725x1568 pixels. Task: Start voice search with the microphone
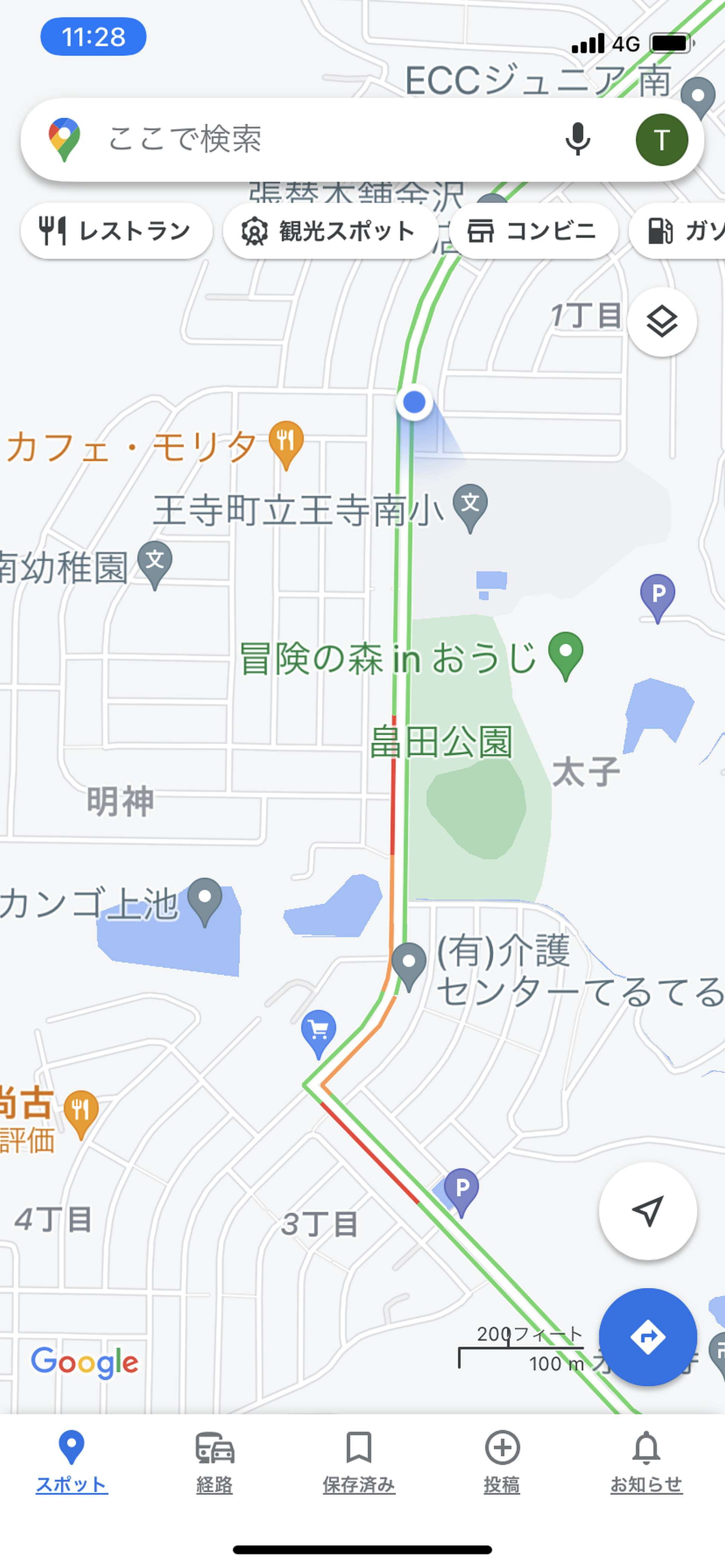(x=577, y=139)
